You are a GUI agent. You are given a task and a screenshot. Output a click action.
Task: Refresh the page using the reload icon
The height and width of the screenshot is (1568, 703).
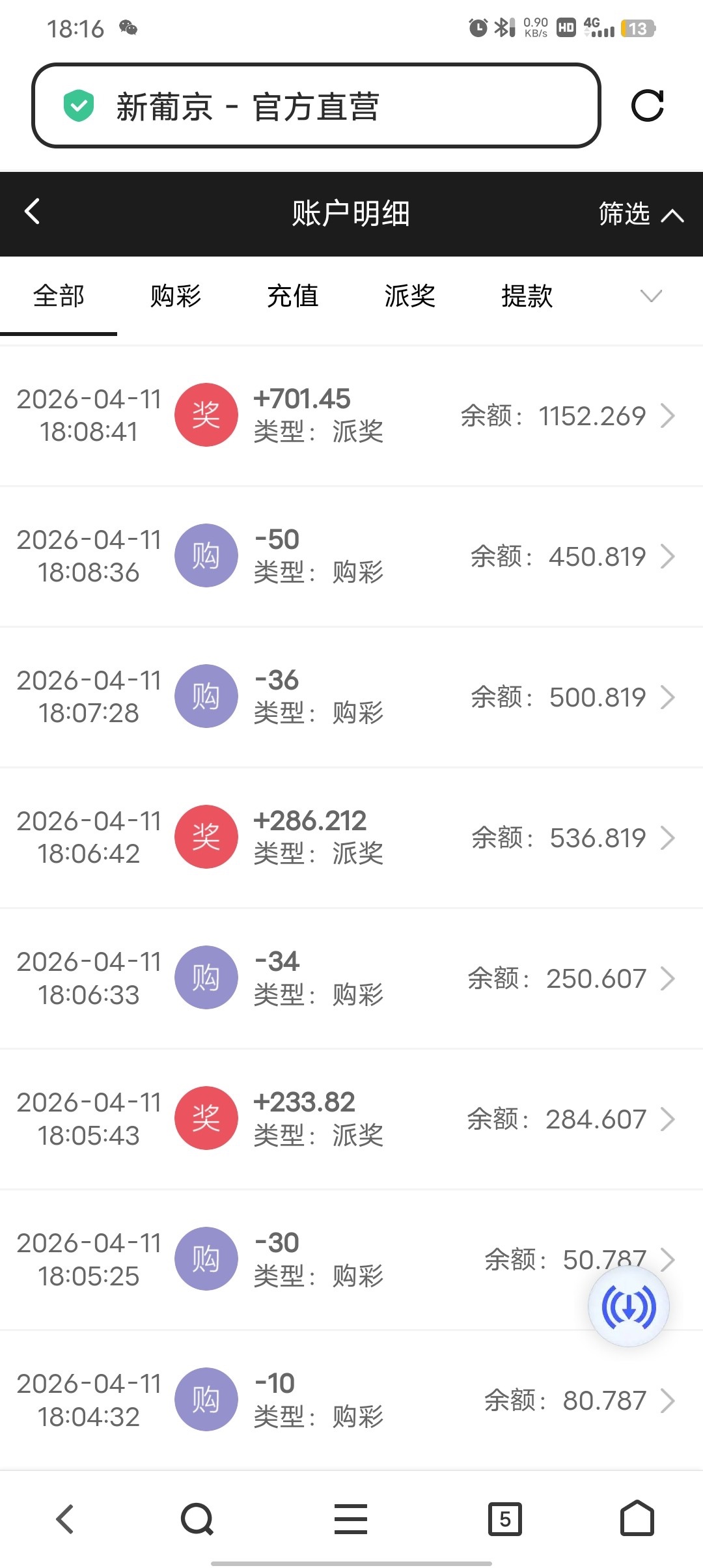(x=648, y=106)
